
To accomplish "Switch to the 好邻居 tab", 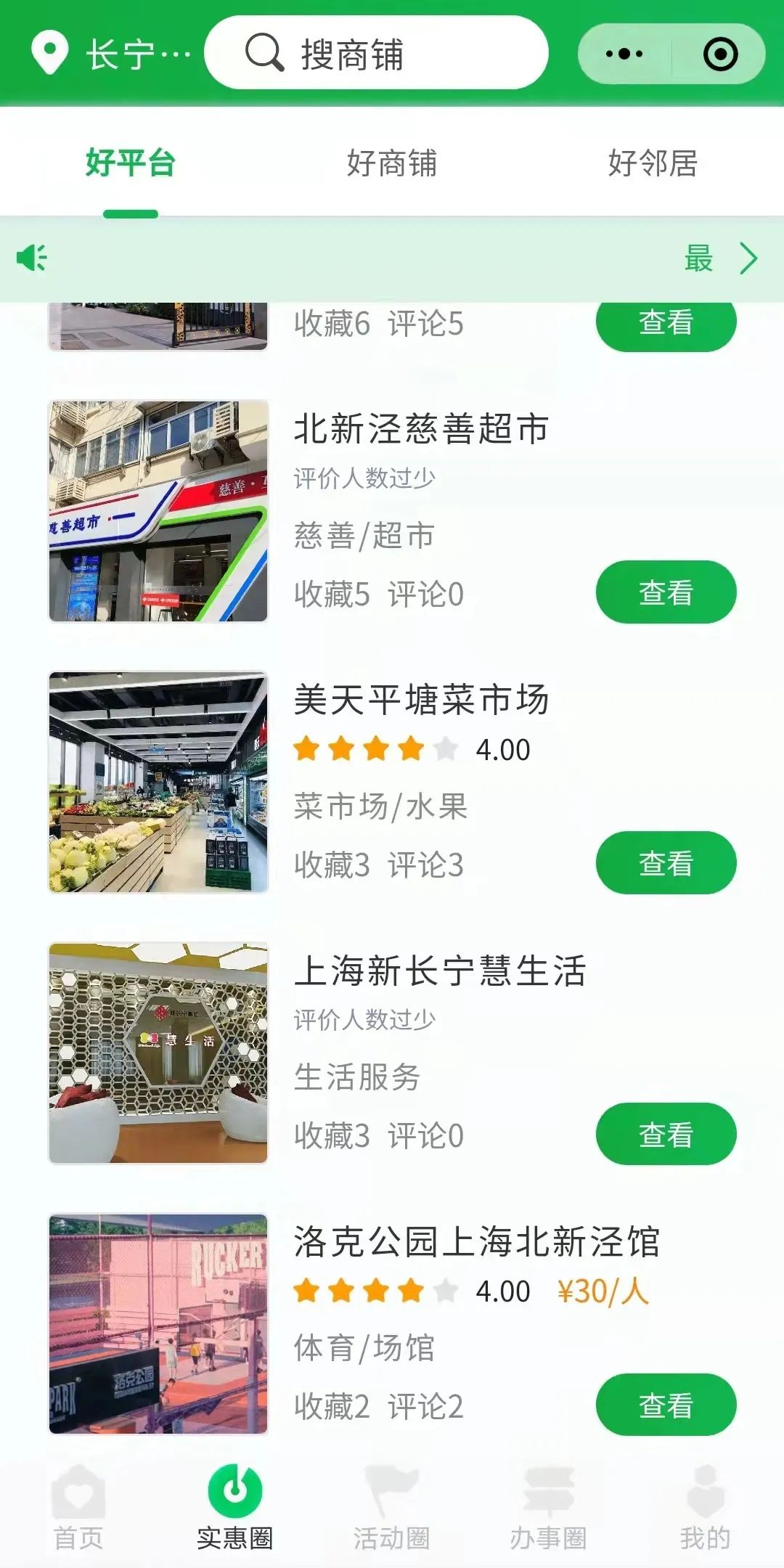I will (x=652, y=163).
